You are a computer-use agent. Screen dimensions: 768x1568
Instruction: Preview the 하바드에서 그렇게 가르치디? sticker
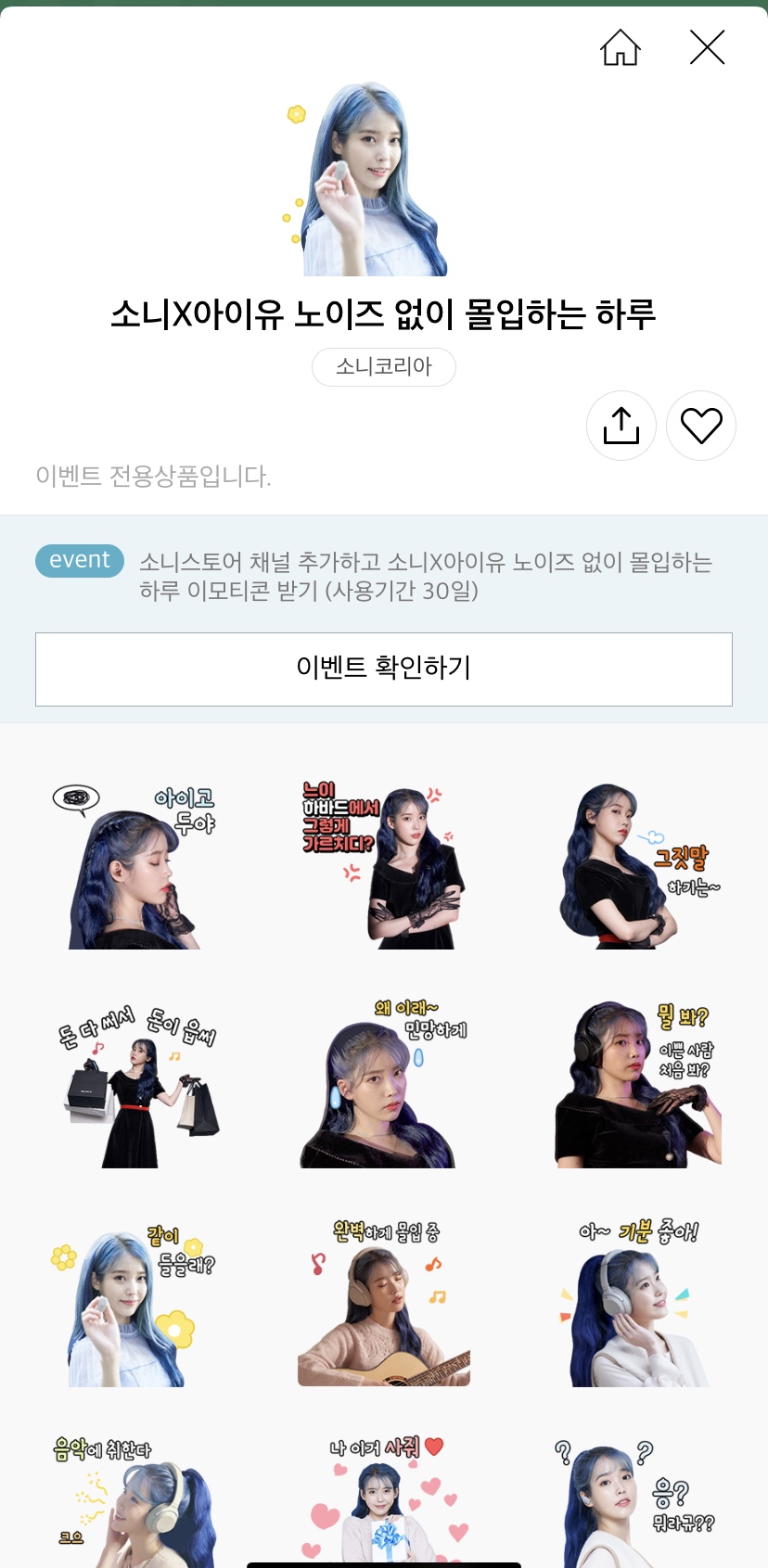coord(383,864)
